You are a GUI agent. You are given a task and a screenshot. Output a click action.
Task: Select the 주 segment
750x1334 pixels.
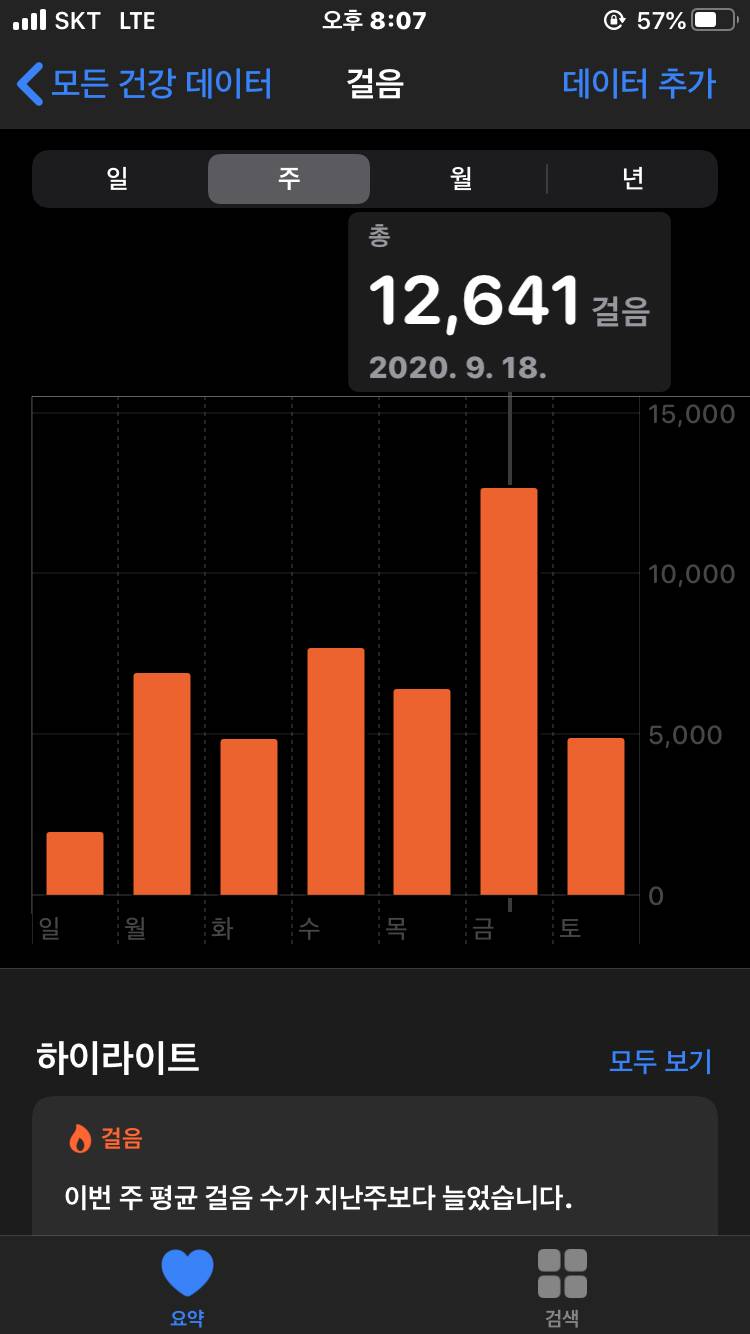click(289, 179)
